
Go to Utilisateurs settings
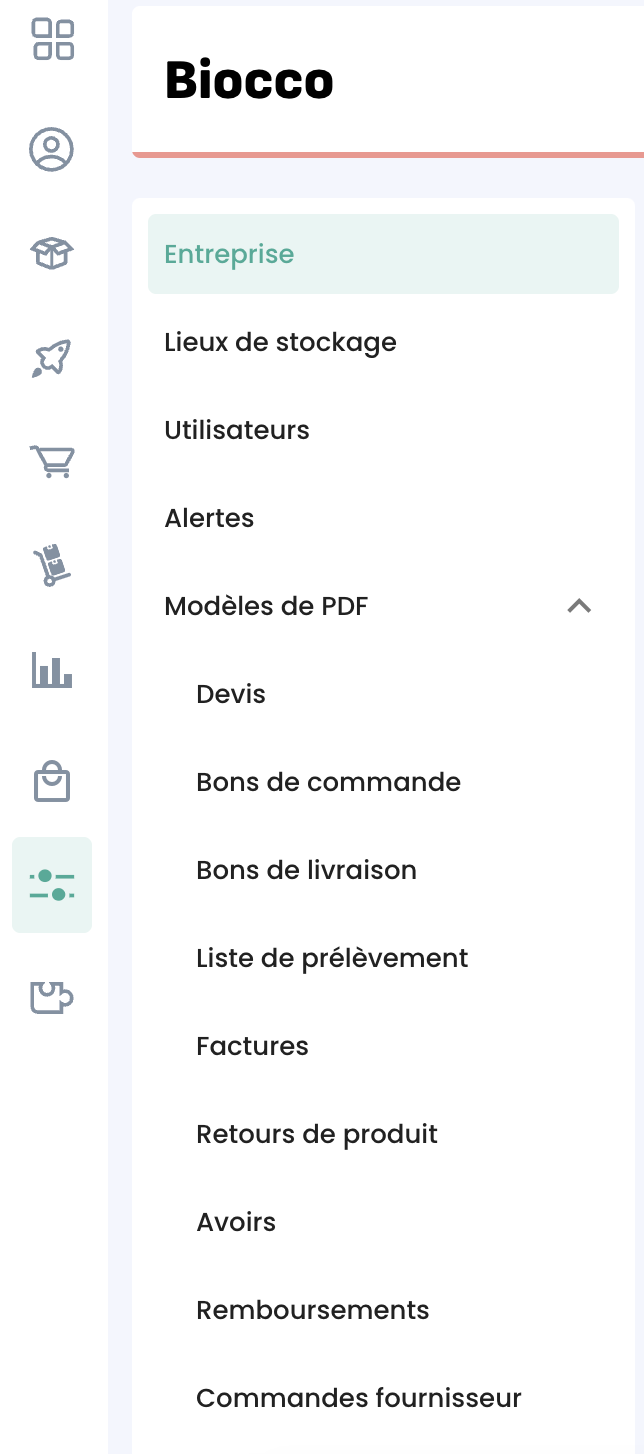237,430
